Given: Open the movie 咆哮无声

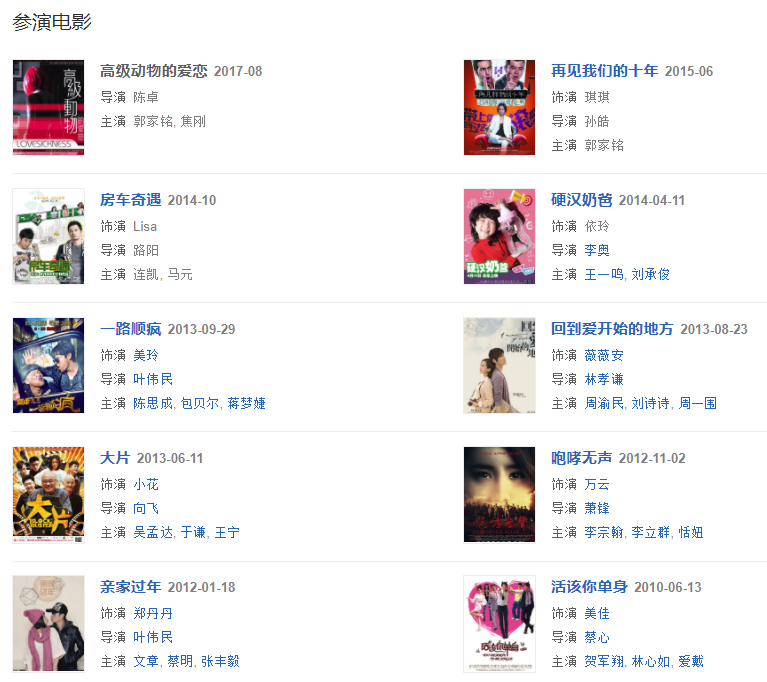Looking at the screenshot, I should point(581,458).
